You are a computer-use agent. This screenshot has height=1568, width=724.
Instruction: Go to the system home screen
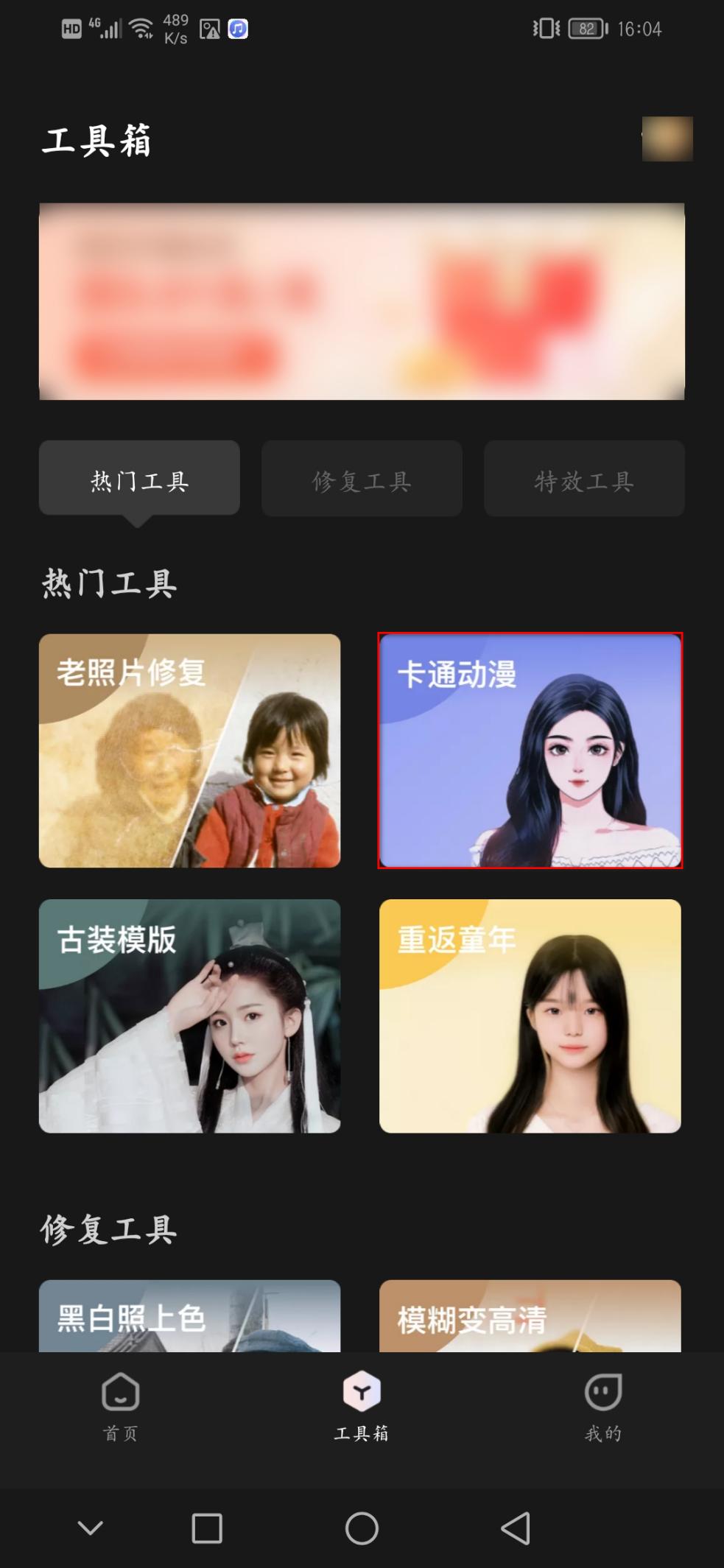[x=362, y=1528]
